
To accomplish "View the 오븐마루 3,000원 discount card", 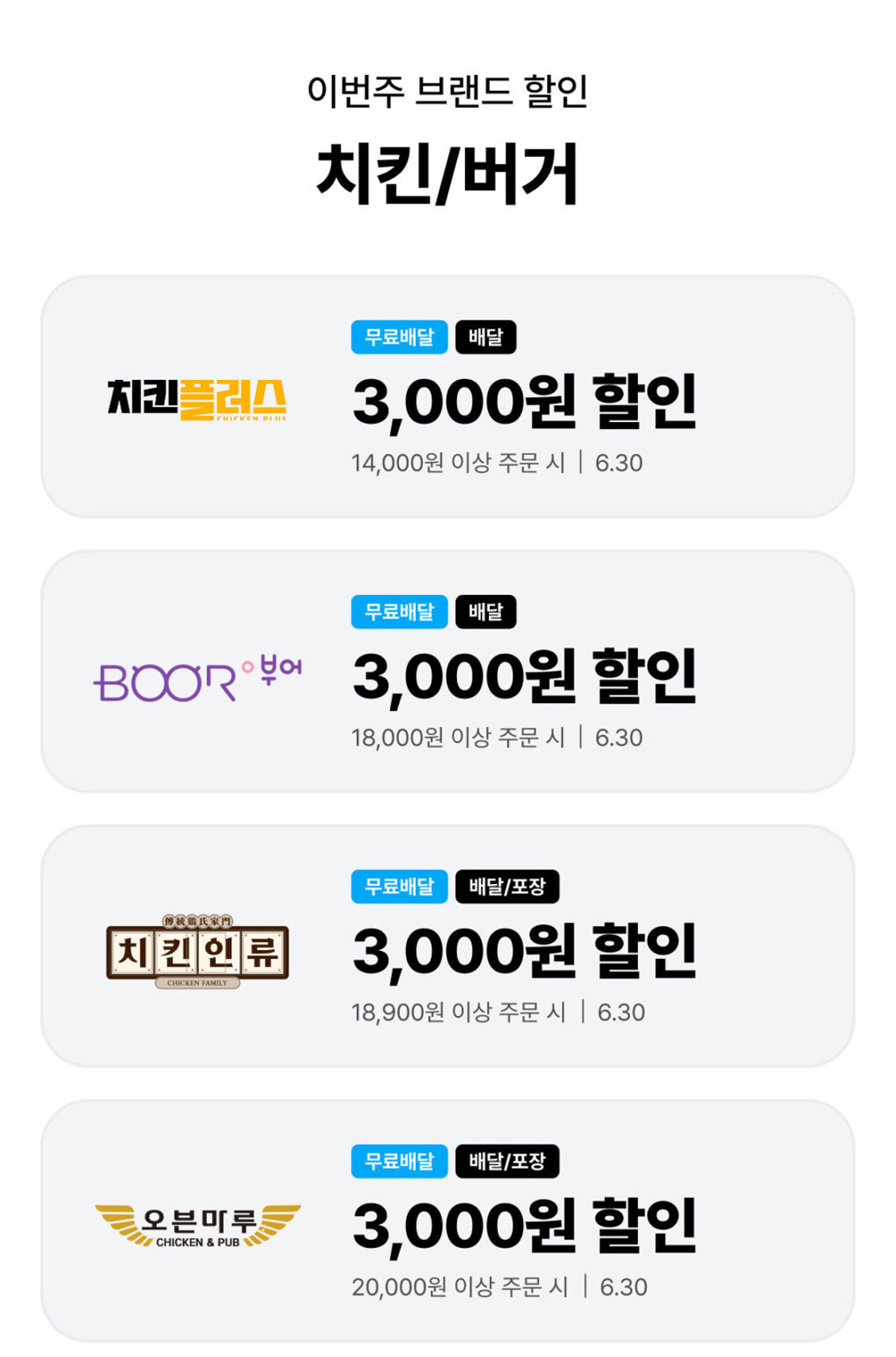I will coord(447,1221).
